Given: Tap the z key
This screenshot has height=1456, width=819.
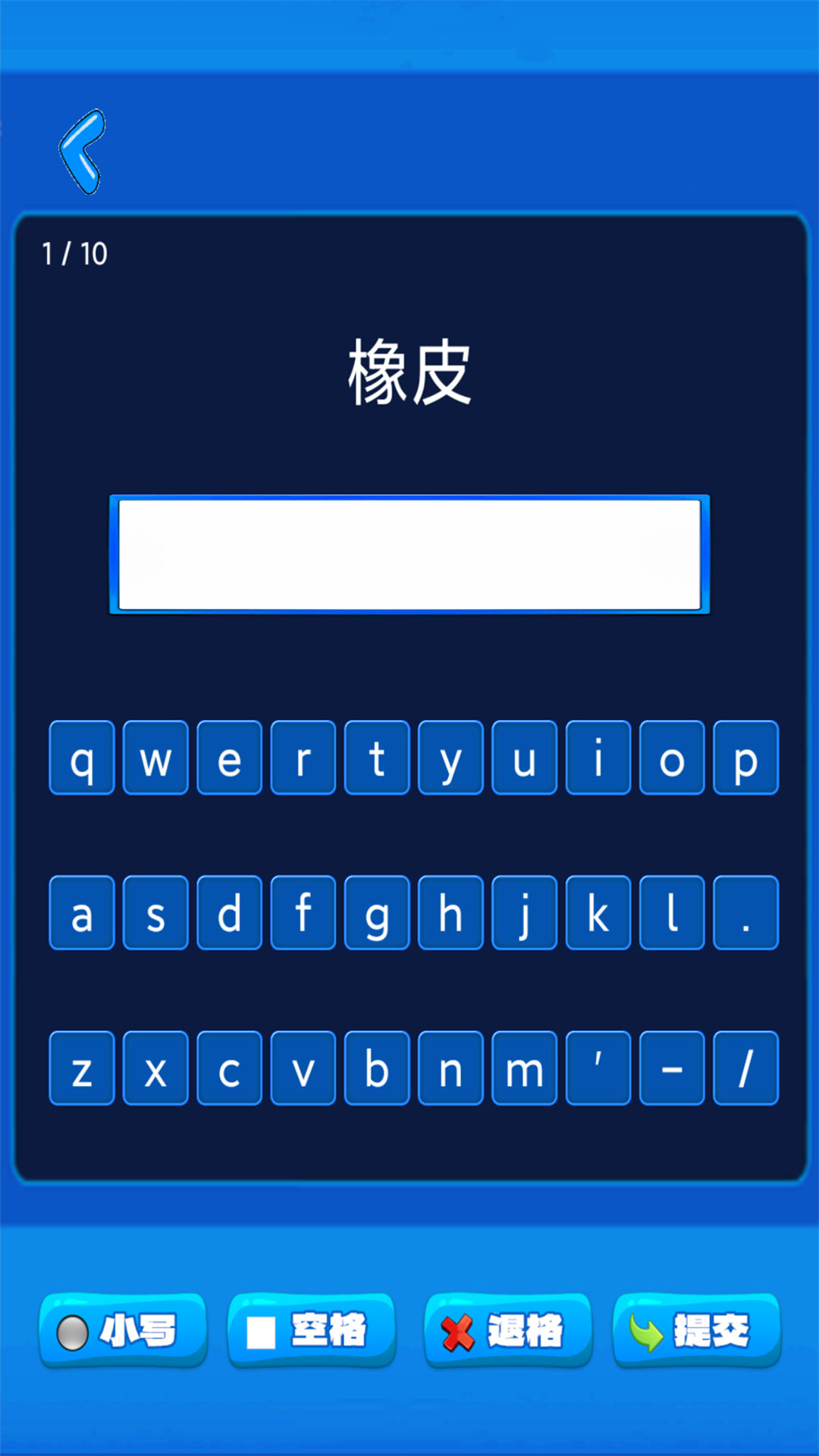Looking at the screenshot, I should [x=82, y=1068].
